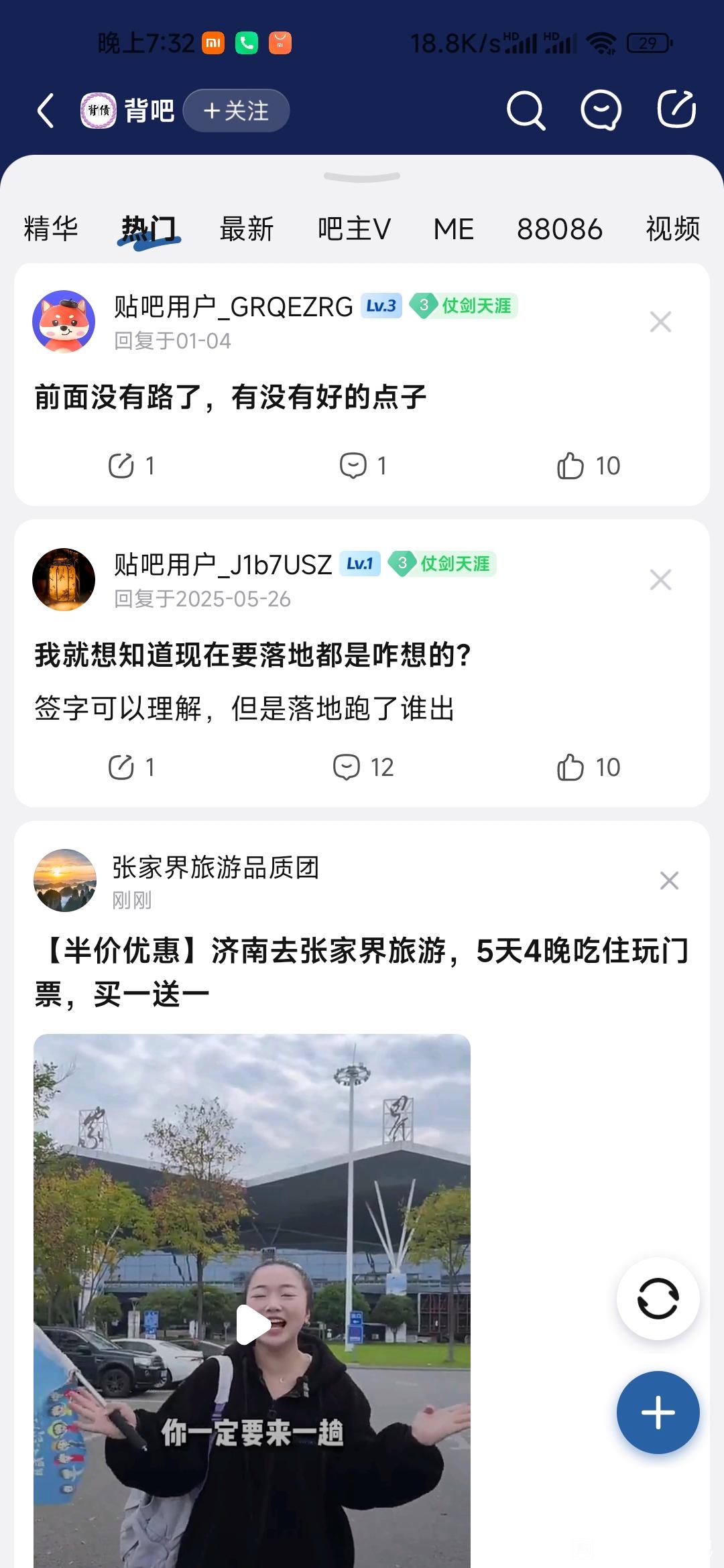This screenshot has width=724, height=1568.
Task: Show the 视频 tab
Action: pos(672,229)
